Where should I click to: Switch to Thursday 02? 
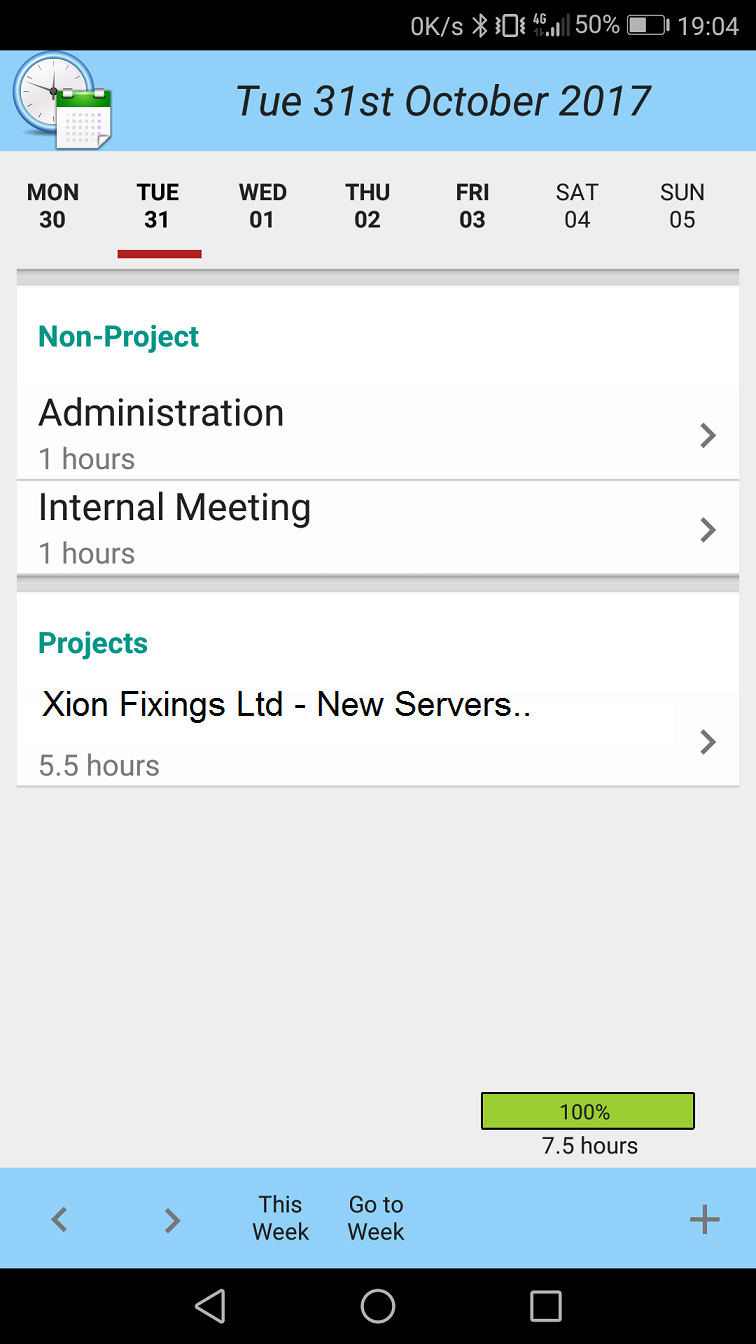(367, 206)
